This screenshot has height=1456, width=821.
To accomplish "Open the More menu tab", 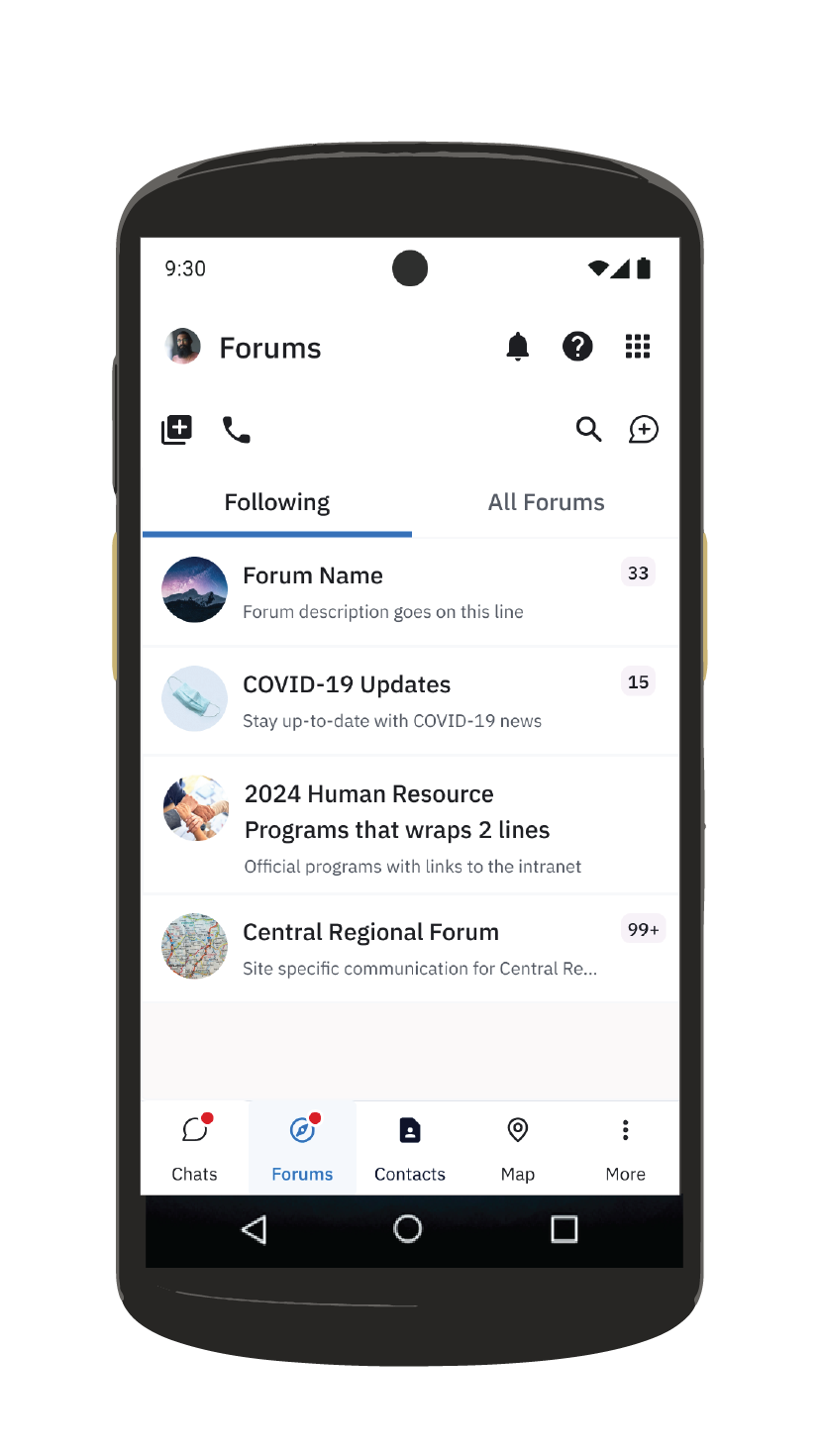I will pos(625,1149).
